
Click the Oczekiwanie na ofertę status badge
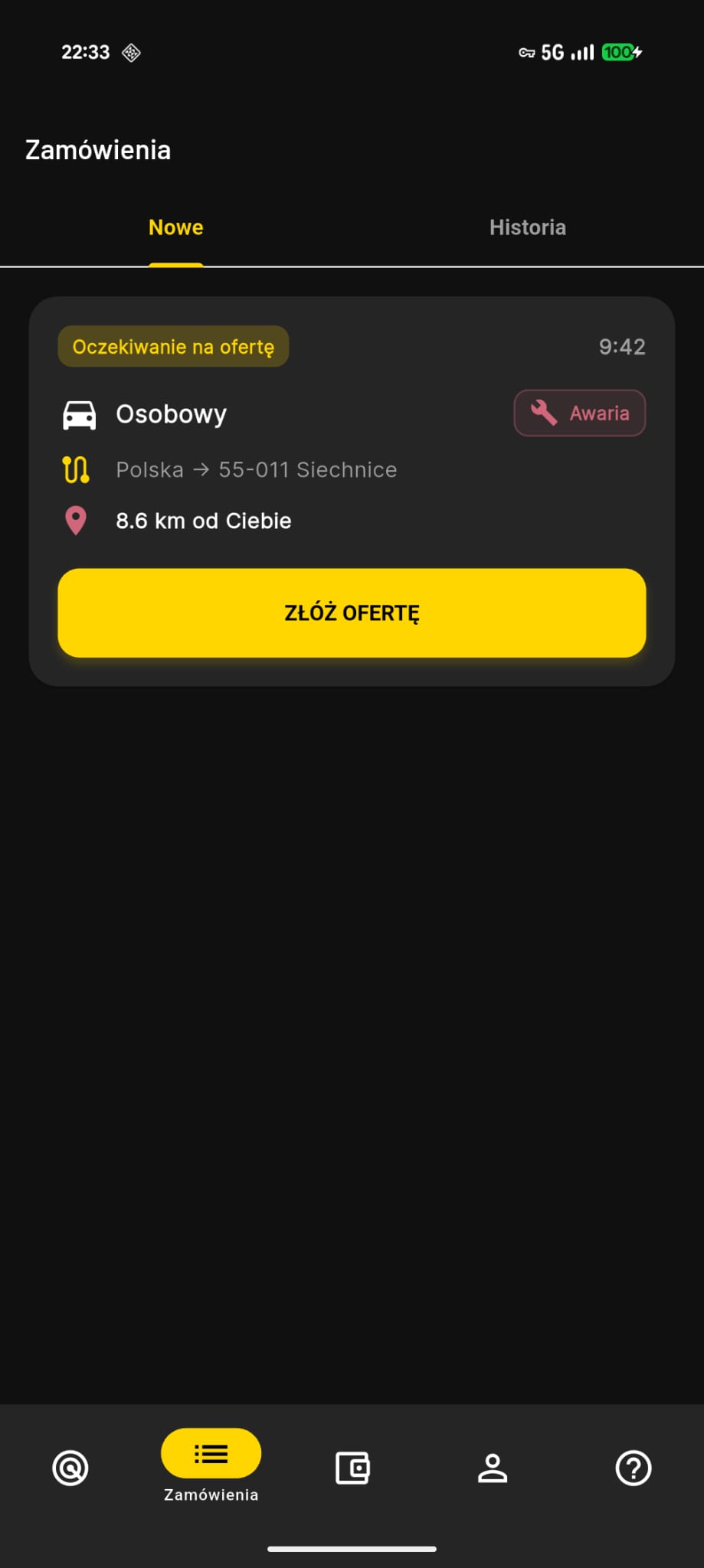click(173, 346)
